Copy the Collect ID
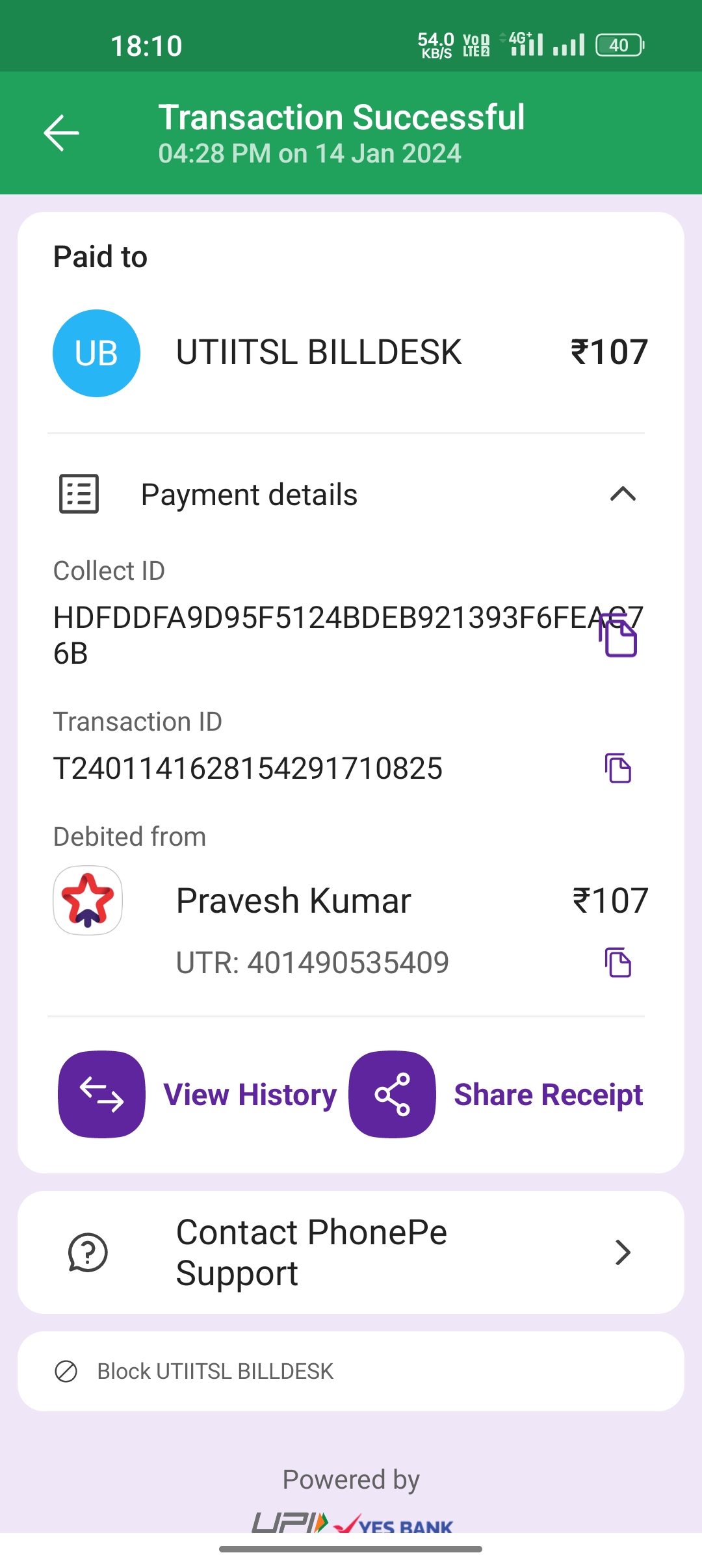This screenshot has width=702, height=1568. pyautogui.click(x=618, y=637)
